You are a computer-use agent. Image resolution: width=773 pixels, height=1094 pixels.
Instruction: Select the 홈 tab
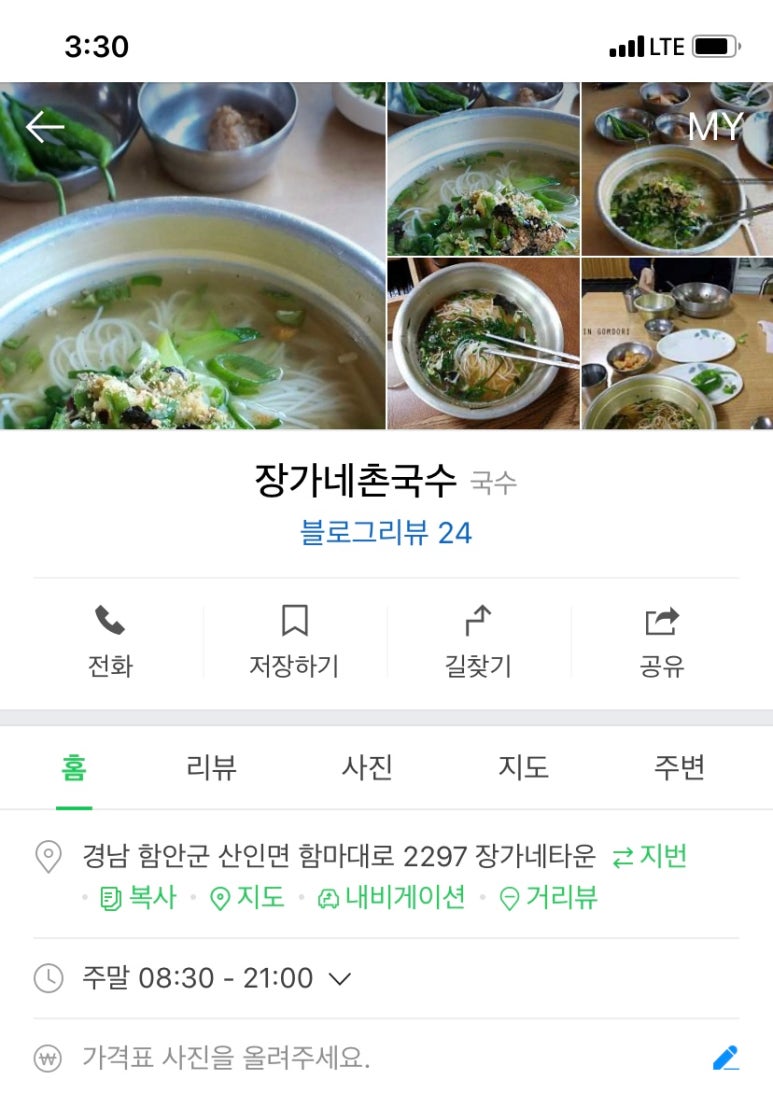coord(74,768)
